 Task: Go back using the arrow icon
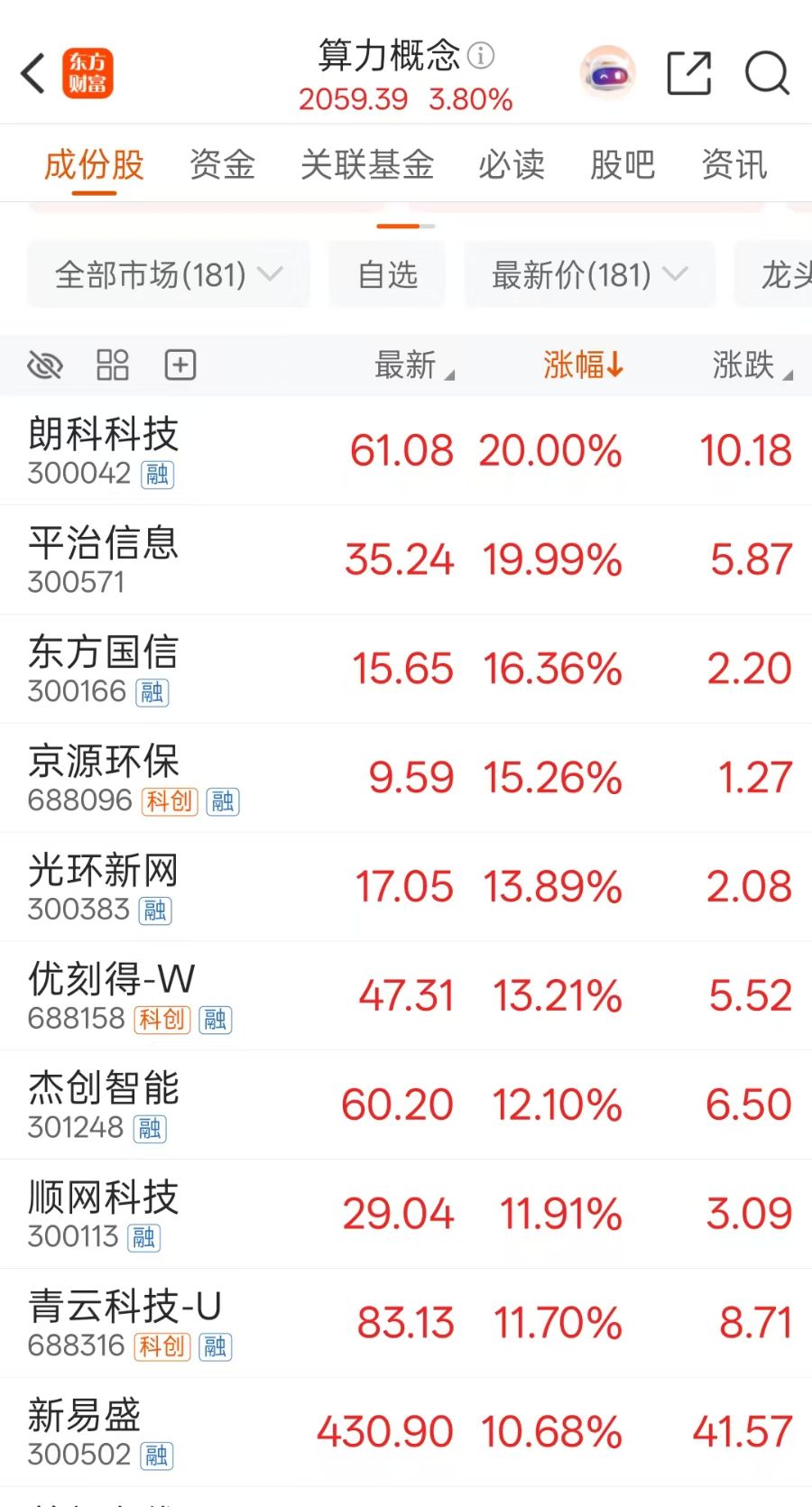(x=33, y=74)
